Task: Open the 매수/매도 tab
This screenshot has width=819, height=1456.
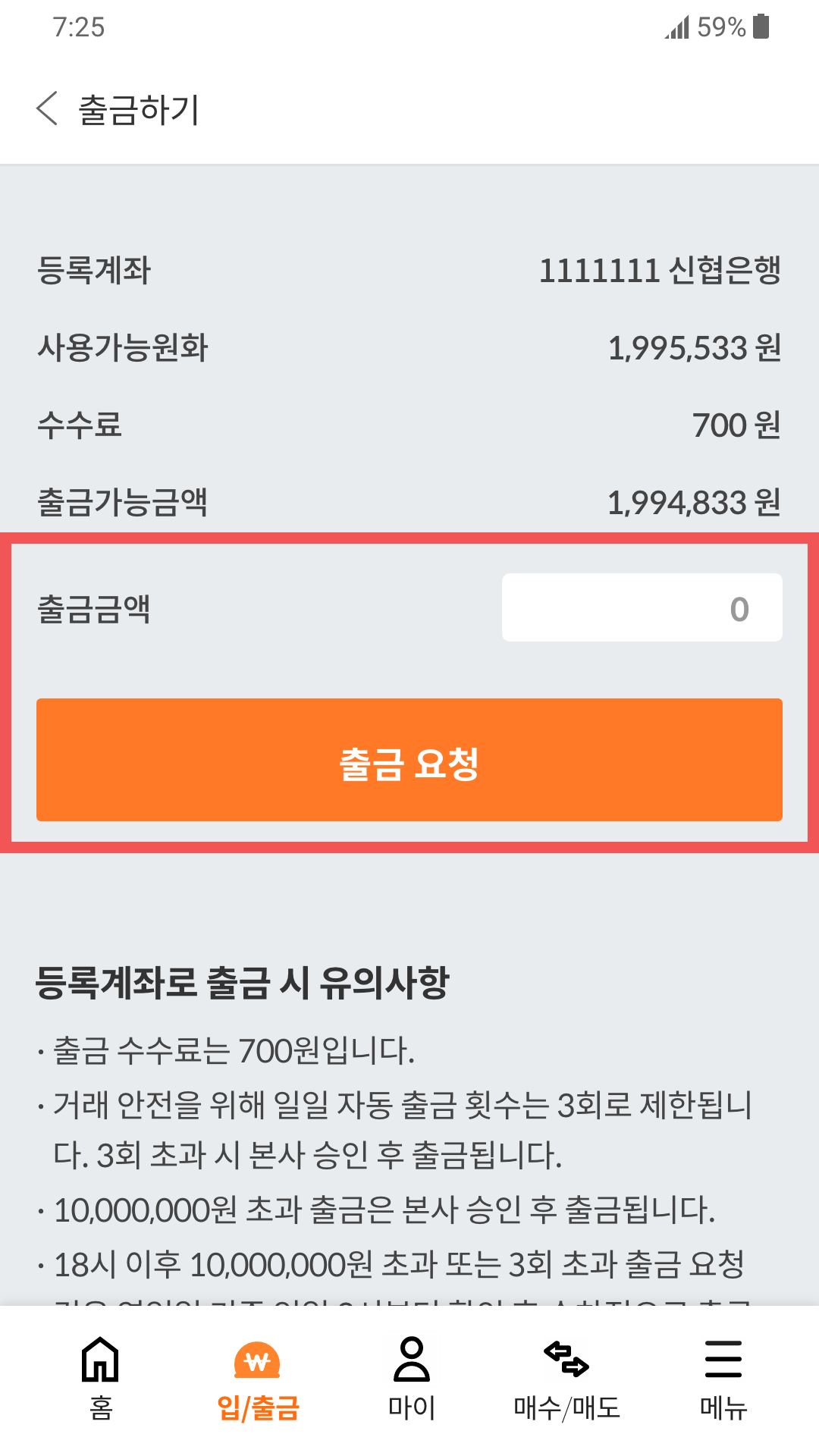Action: tap(566, 1378)
